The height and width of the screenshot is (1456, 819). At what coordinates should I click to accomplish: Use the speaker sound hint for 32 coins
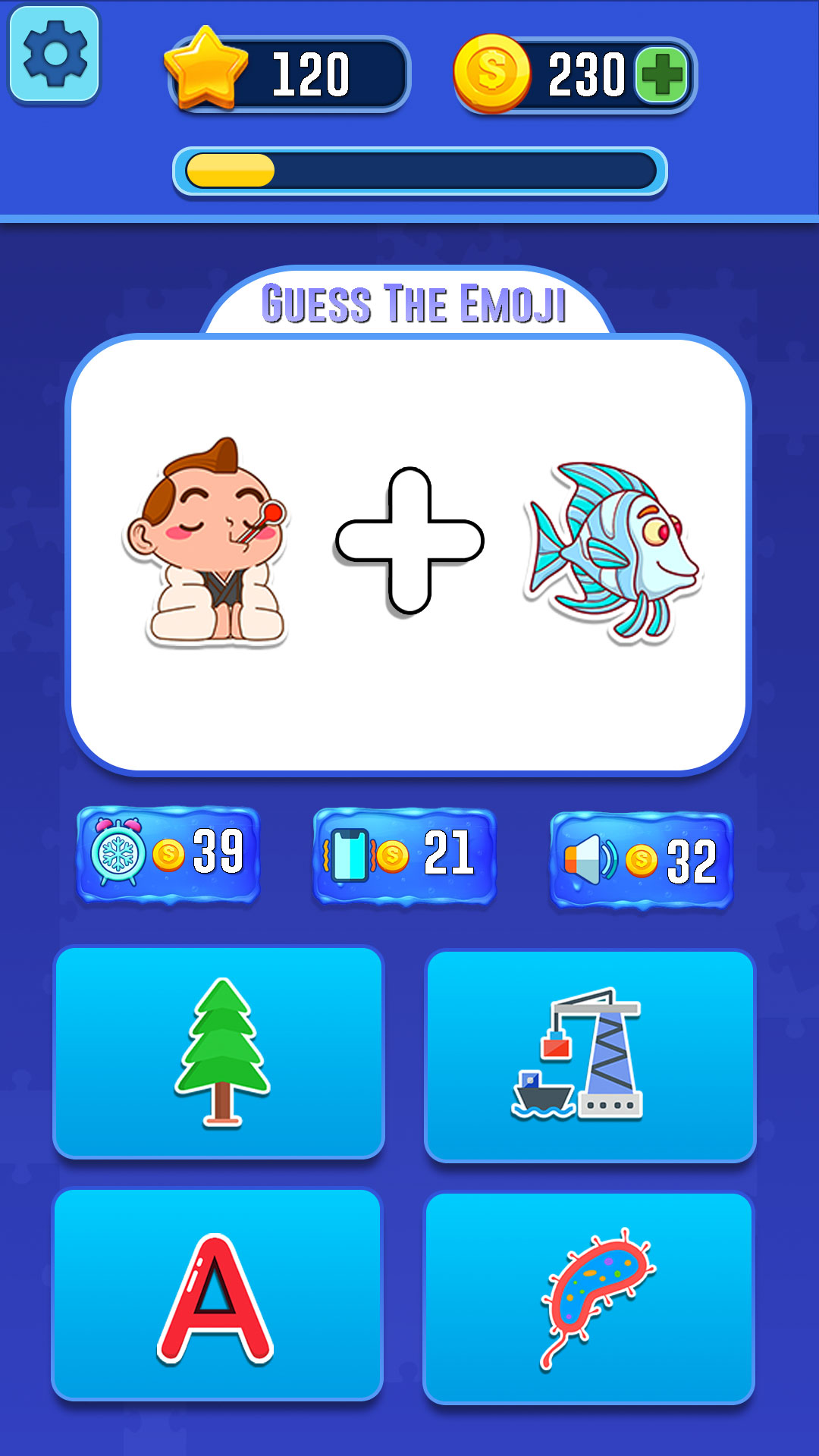(641, 860)
